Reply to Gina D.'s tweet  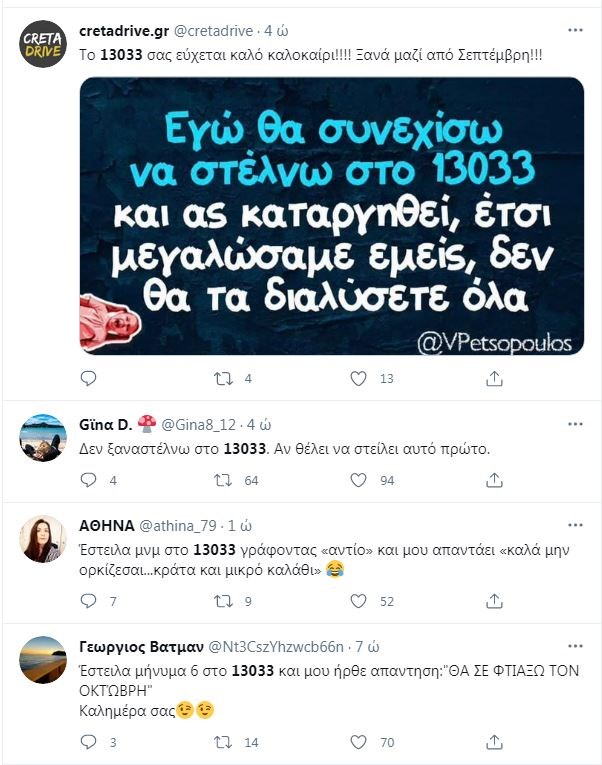coord(88,480)
